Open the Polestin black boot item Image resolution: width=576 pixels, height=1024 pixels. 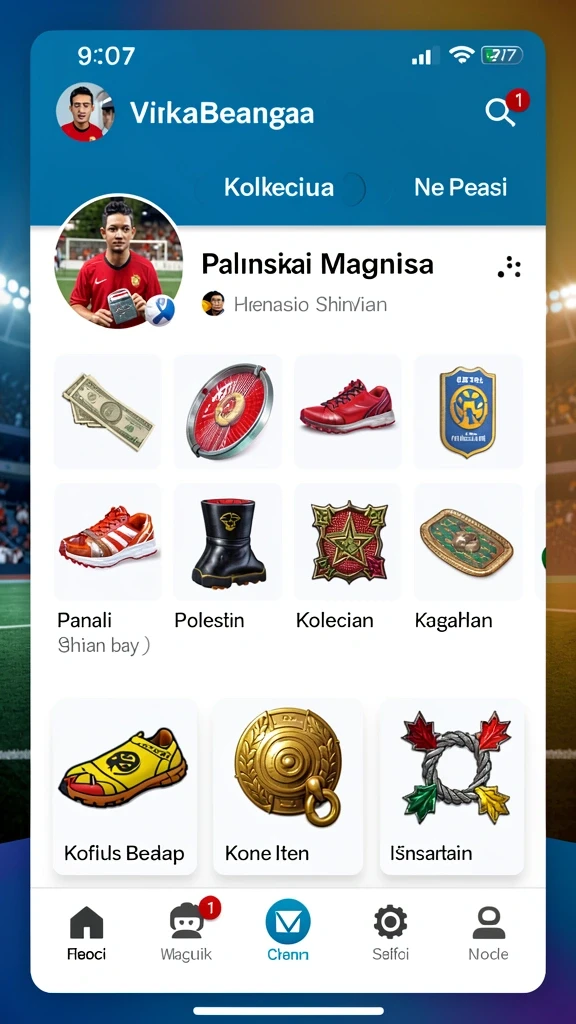228,542
